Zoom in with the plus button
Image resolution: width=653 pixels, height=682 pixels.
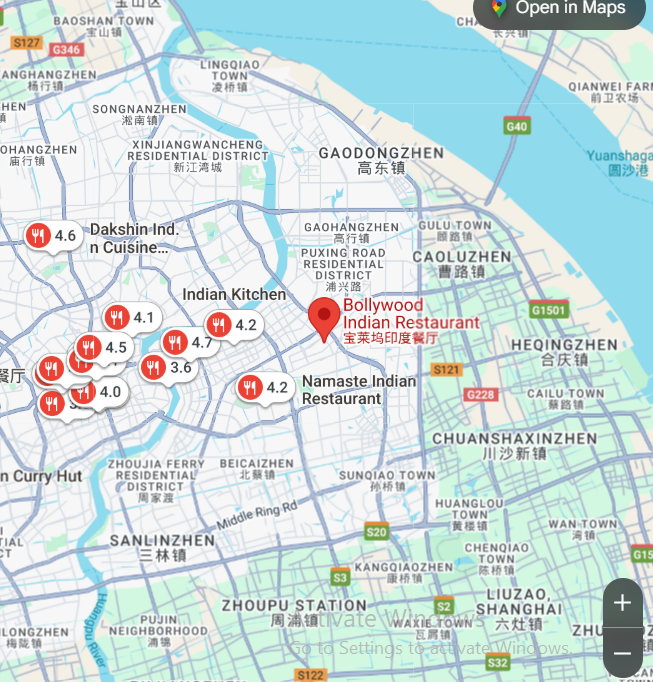(x=622, y=603)
